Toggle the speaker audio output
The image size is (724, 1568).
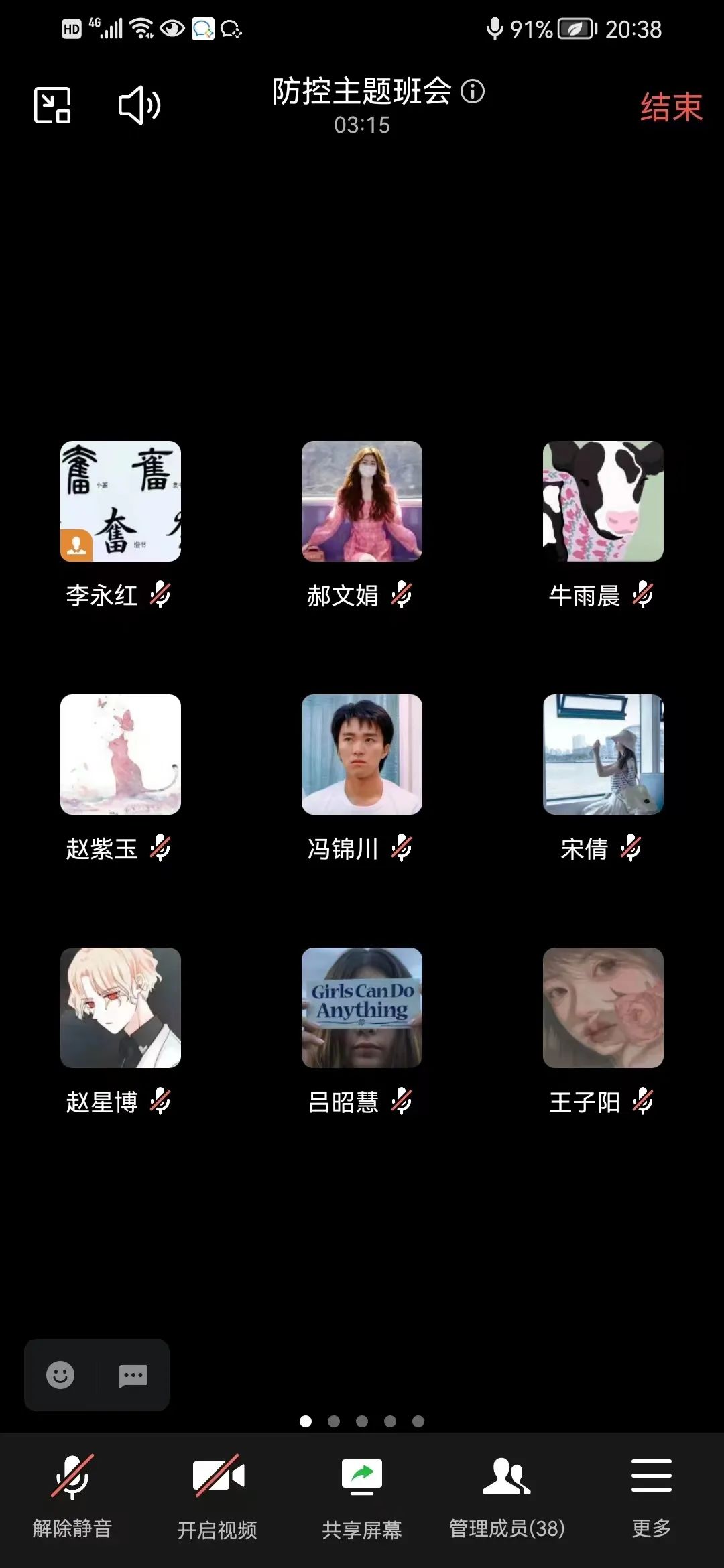139,105
